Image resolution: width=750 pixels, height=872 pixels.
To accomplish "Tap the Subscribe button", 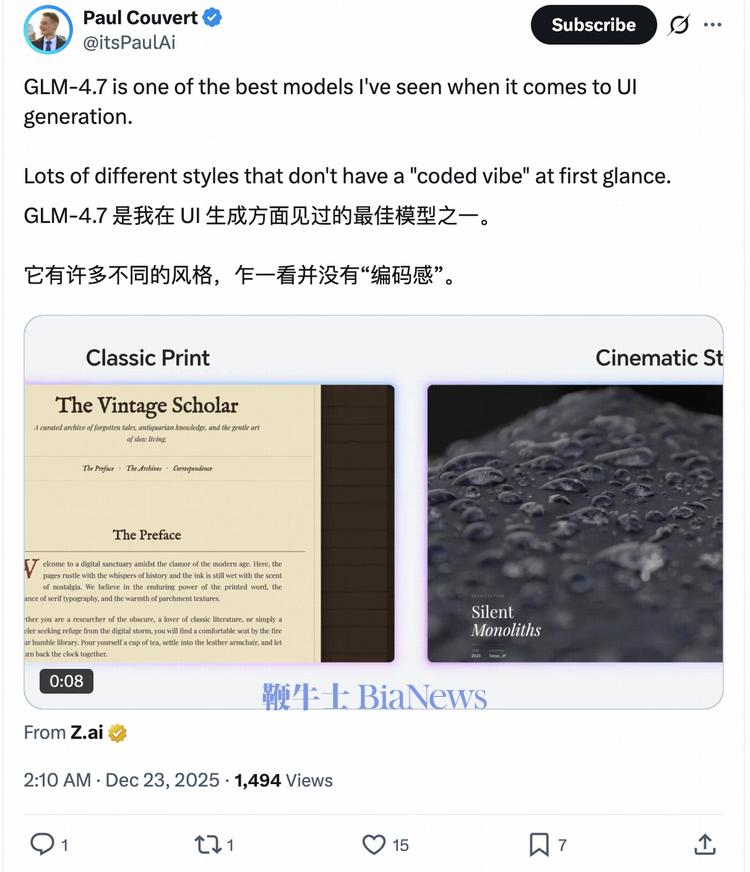I will pyautogui.click(x=593, y=25).
